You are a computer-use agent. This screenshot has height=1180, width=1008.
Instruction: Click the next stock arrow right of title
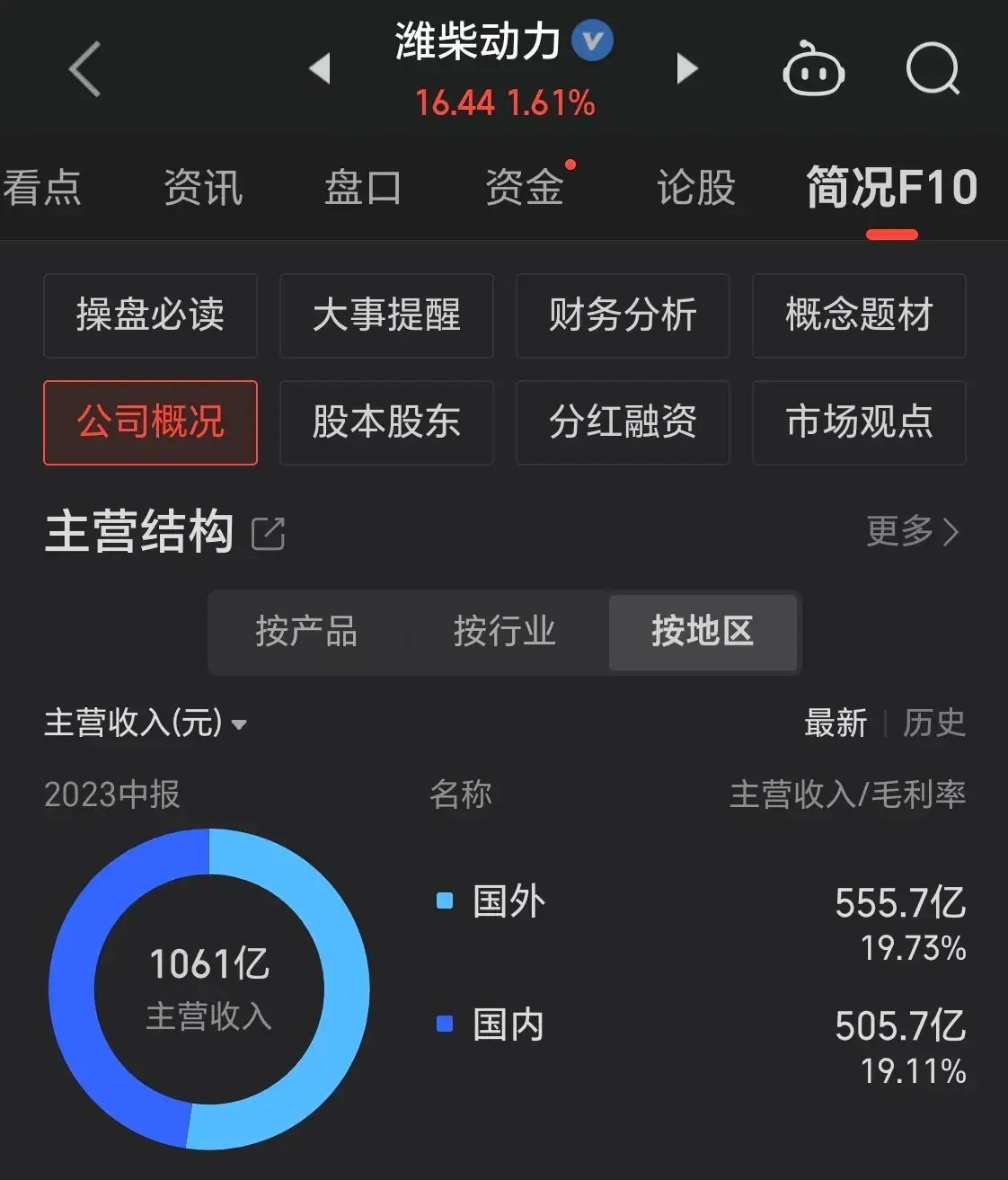pos(686,67)
